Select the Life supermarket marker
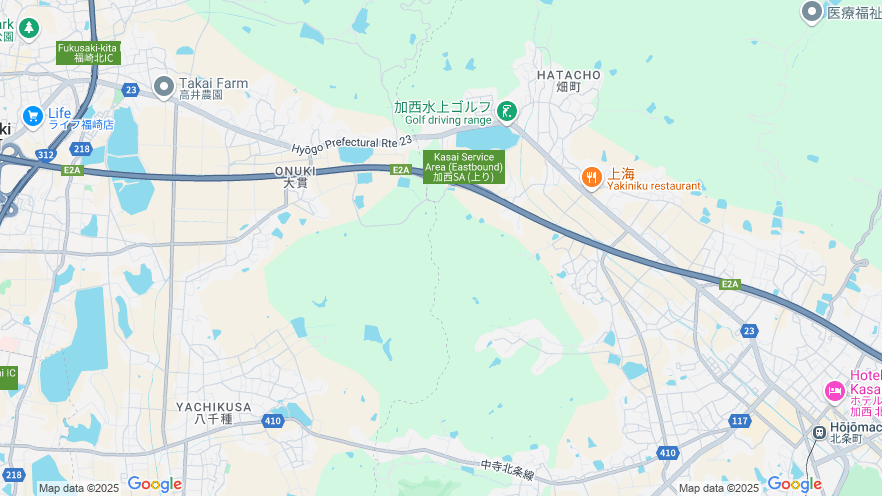882x496 pixels. tap(33, 117)
